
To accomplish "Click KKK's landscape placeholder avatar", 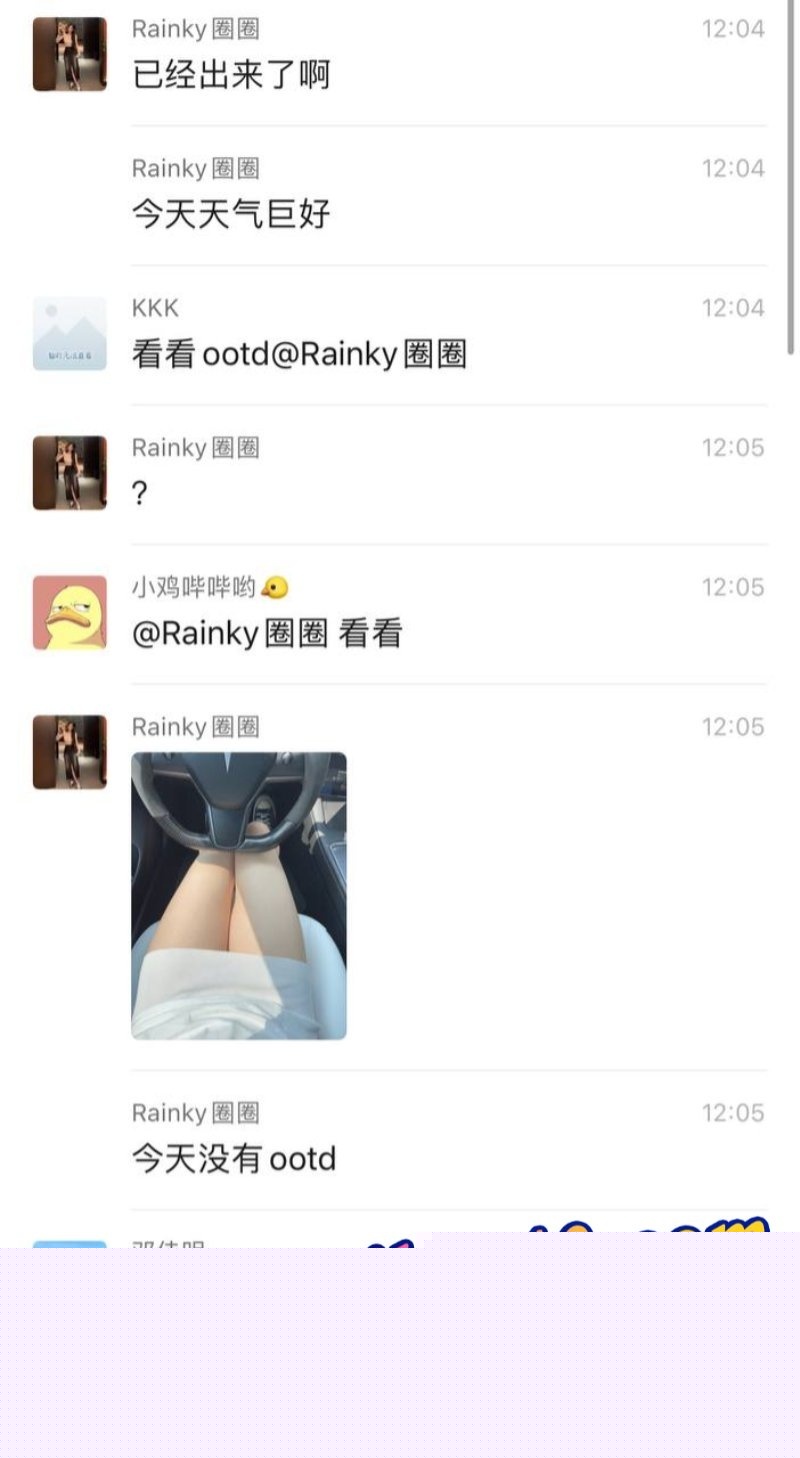I will 69,333.
